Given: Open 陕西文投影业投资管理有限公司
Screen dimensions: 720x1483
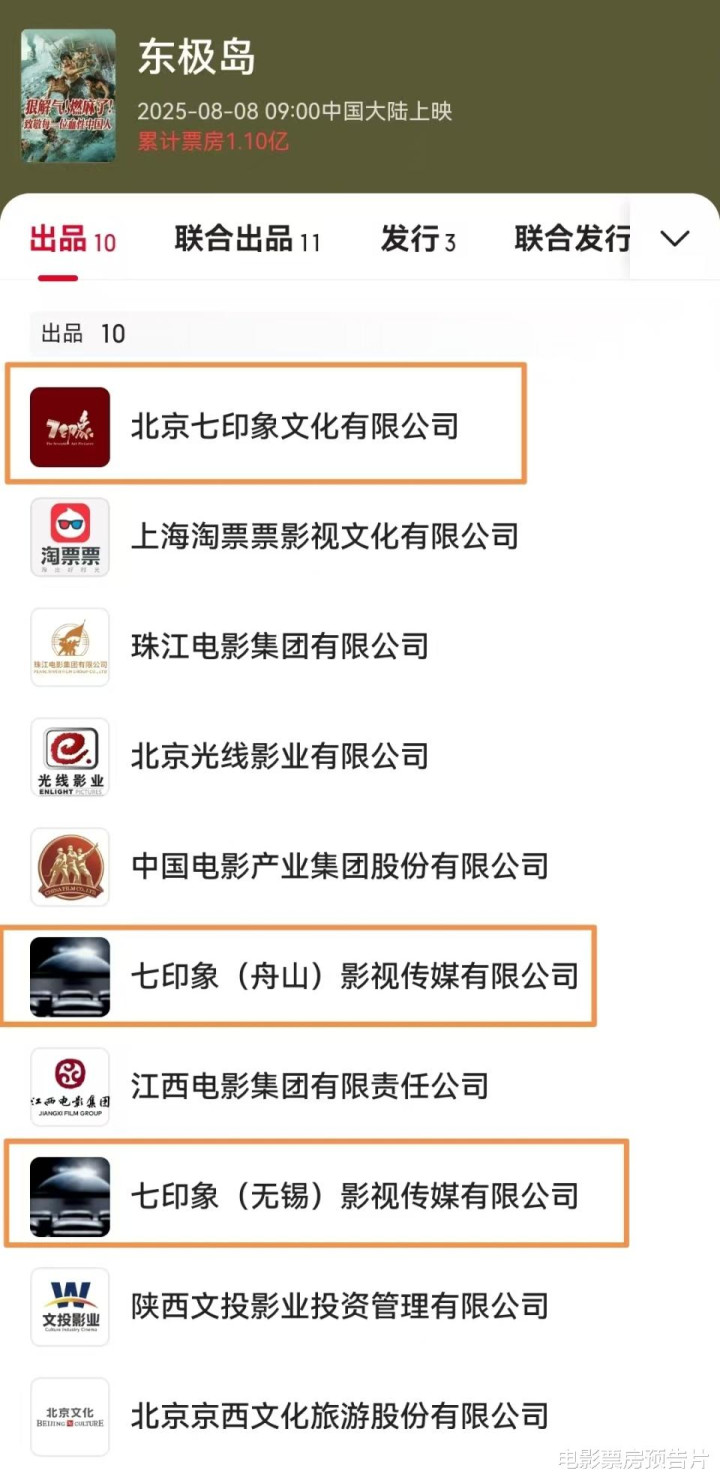Looking at the screenshot, I should tap(339, 1306).
